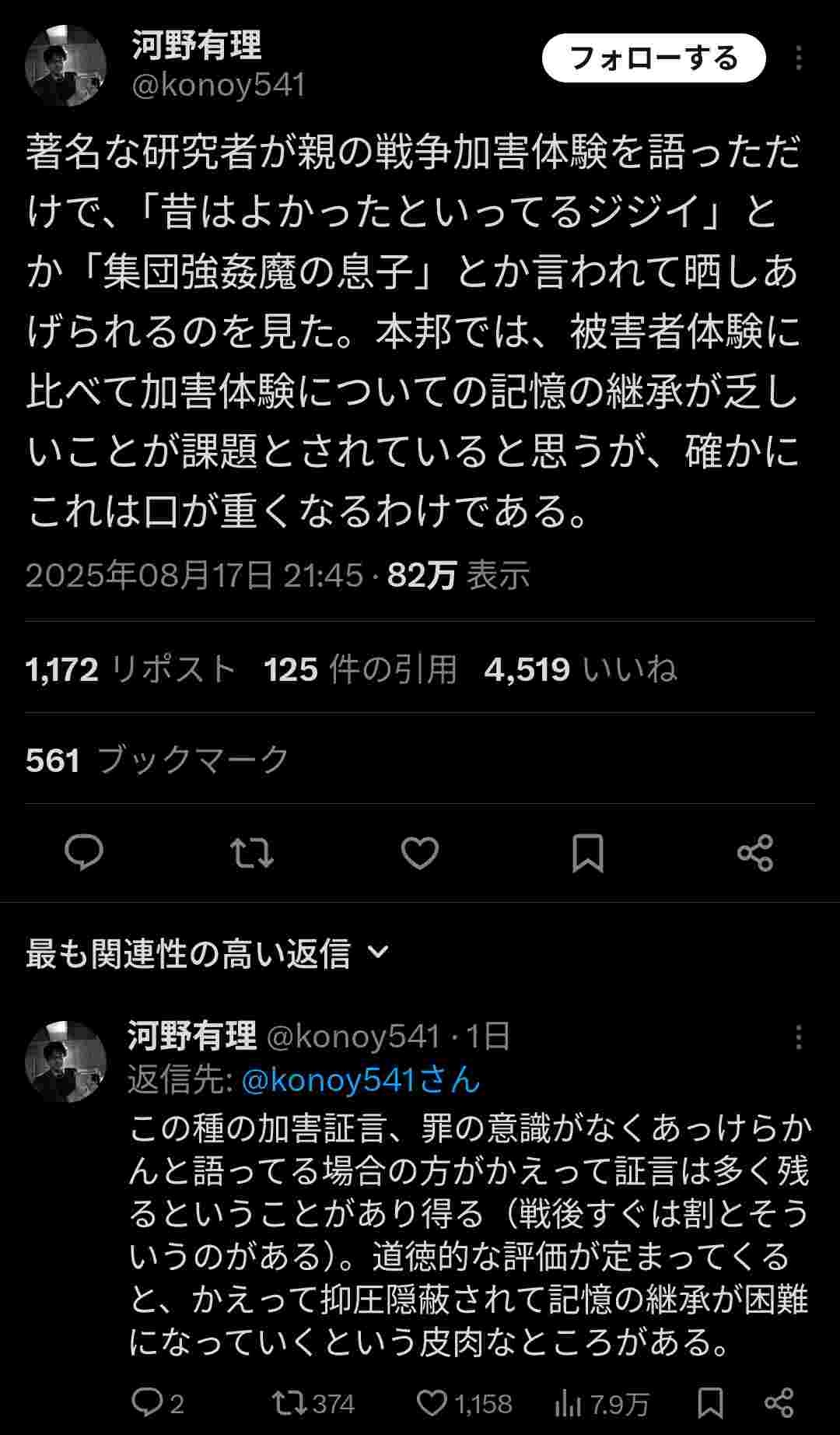Viewport: 840px width, 1435px height.
Task: Reply to the main post
Action: [84, 853]
